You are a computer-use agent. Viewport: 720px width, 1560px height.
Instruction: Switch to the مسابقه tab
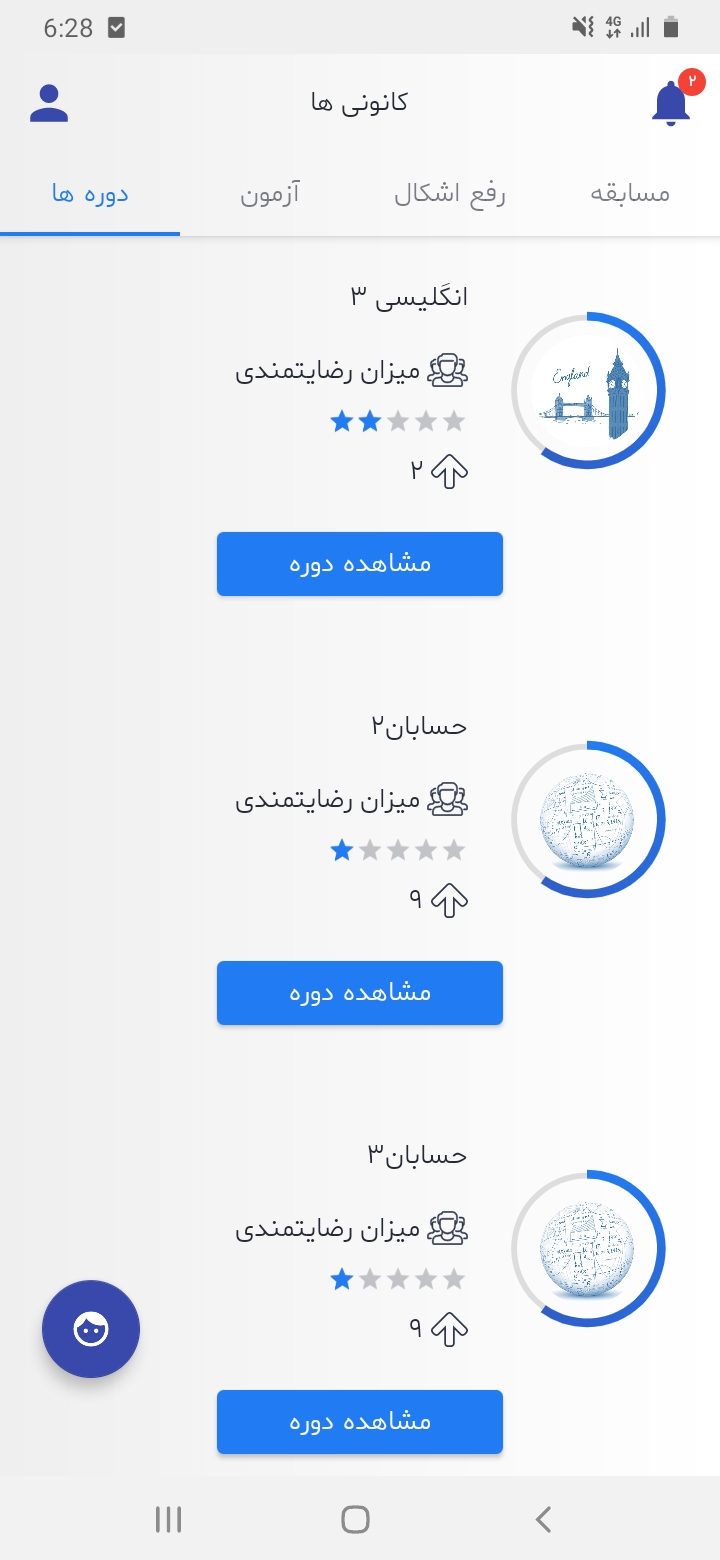tap(630, 193)
